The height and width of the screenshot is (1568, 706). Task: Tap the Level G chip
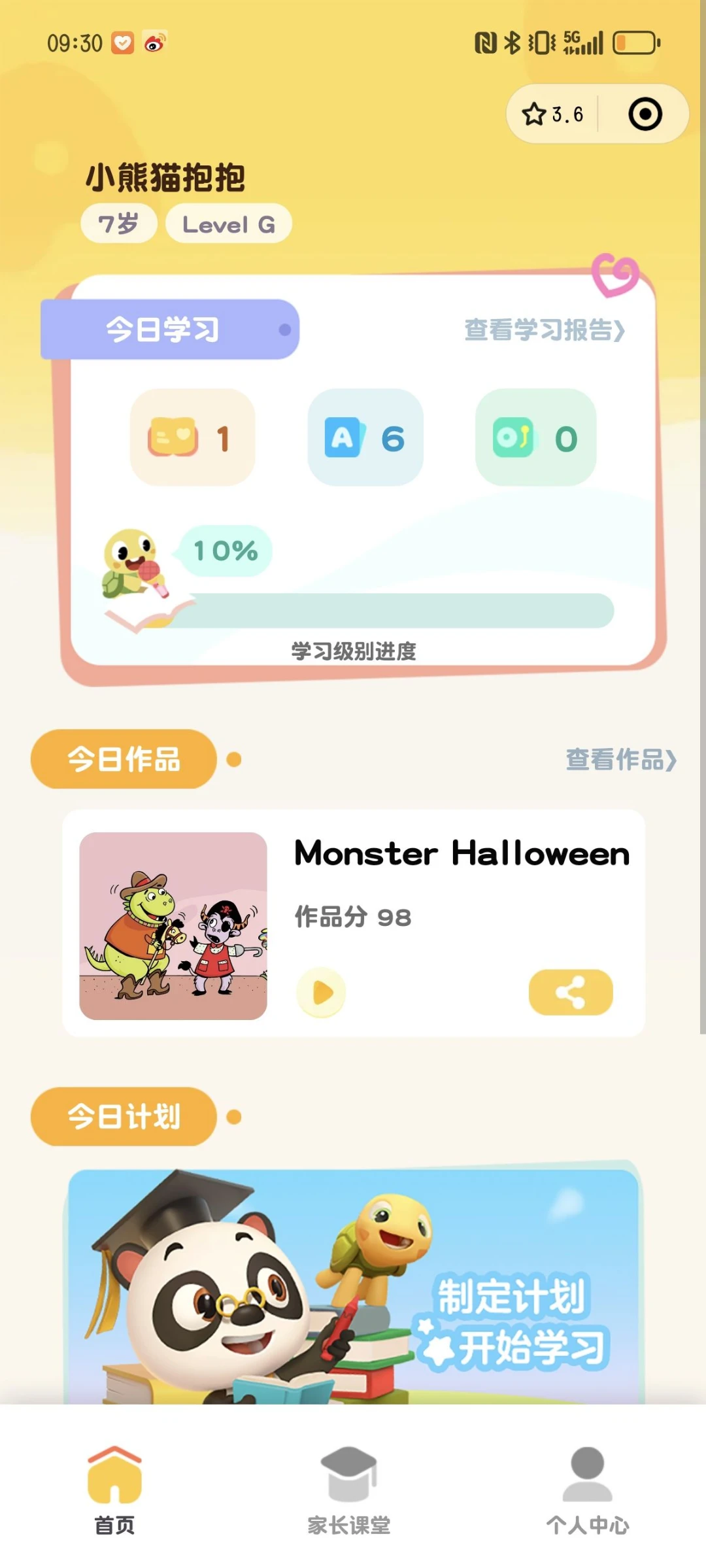(x=228, y=224)
